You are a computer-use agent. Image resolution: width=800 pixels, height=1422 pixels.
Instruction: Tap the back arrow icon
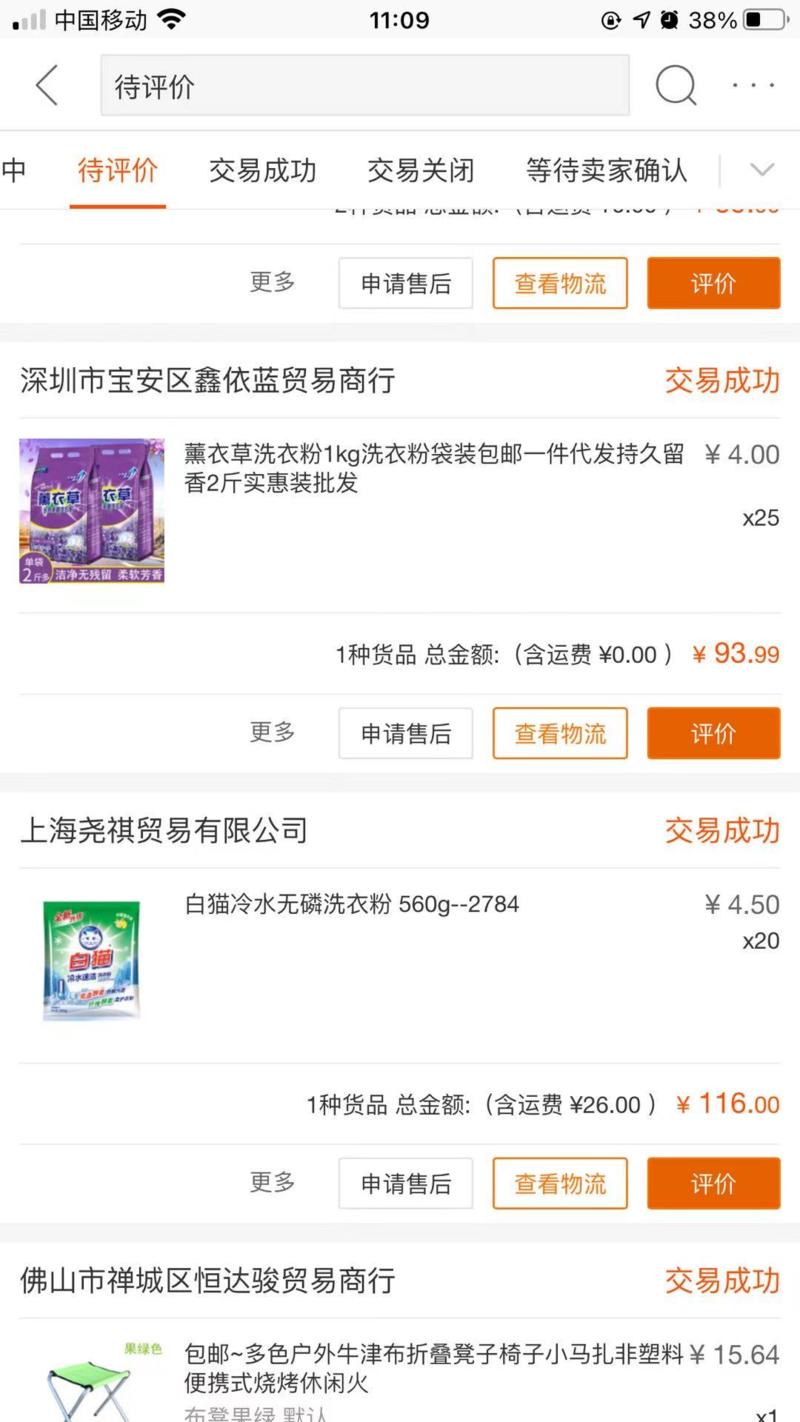(46, 85)
